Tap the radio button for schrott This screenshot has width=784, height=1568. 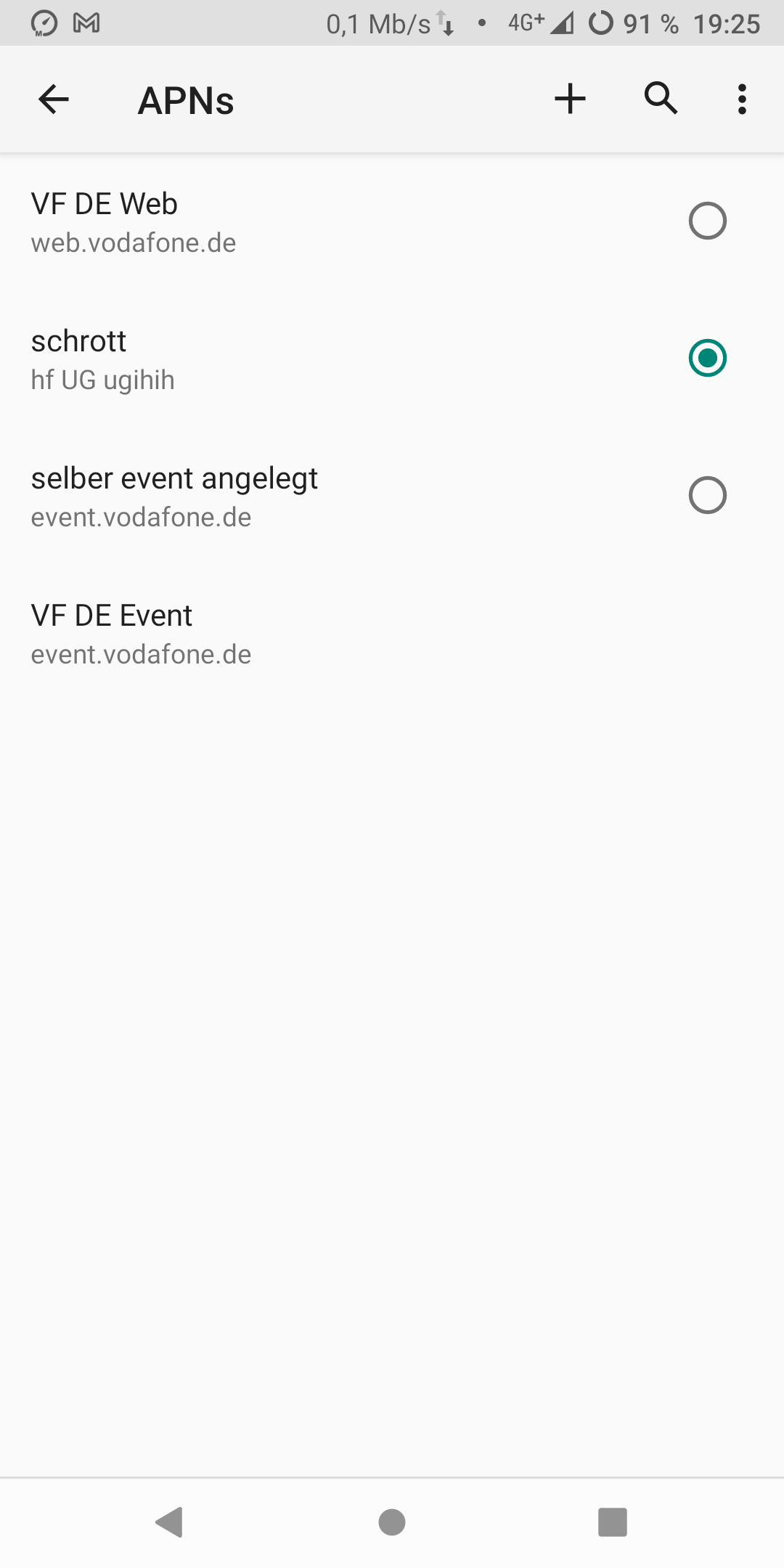tap(707, 358)
